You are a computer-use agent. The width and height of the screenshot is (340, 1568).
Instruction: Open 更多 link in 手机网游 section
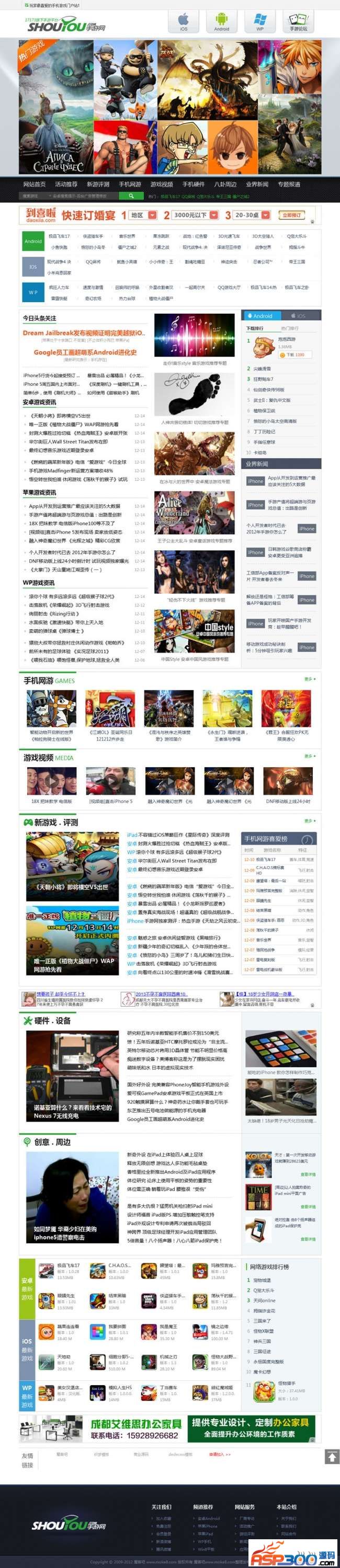(309, 679)
